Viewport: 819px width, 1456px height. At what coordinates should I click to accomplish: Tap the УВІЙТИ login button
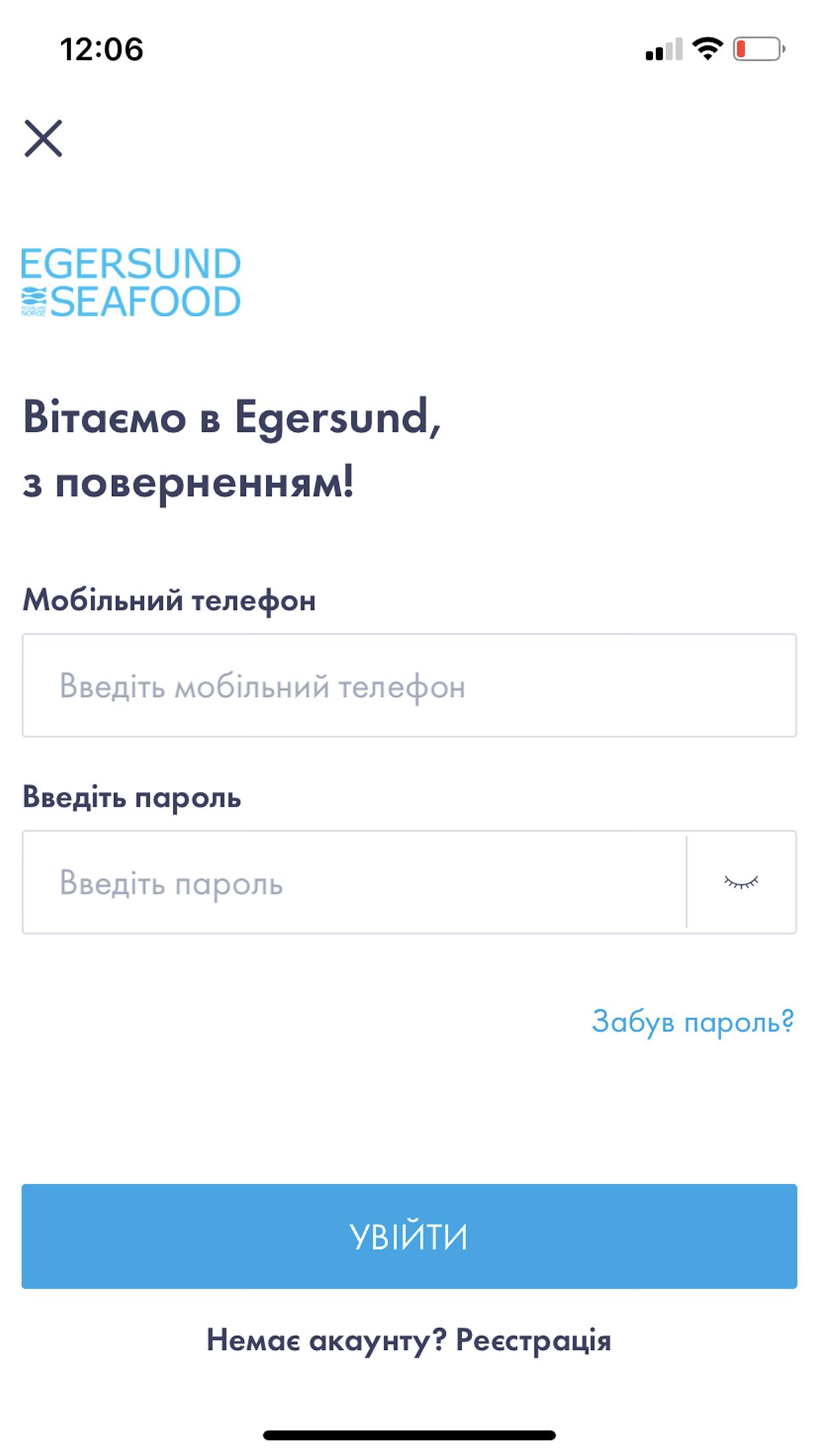click(x=409, y=1236)
